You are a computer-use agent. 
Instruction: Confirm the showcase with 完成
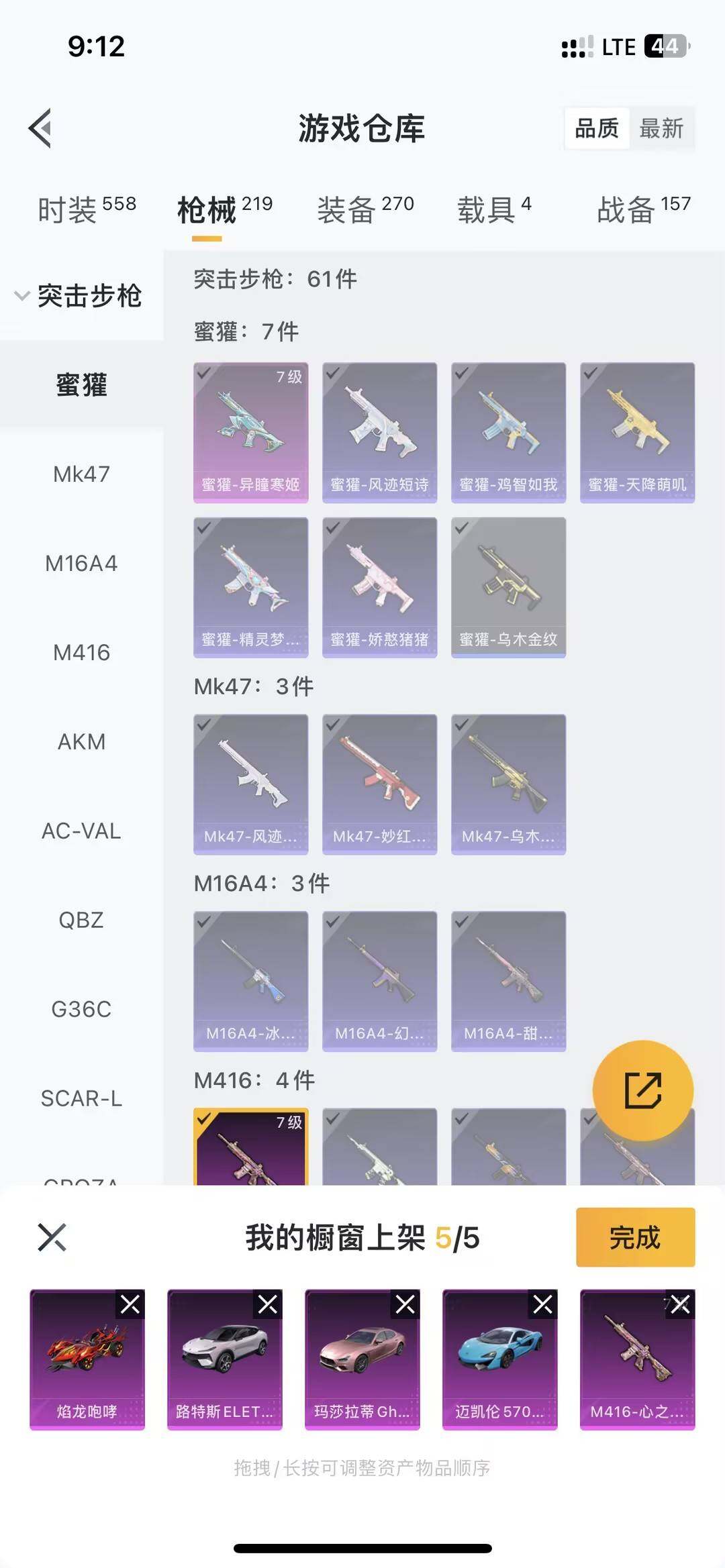click(635, 1237)
